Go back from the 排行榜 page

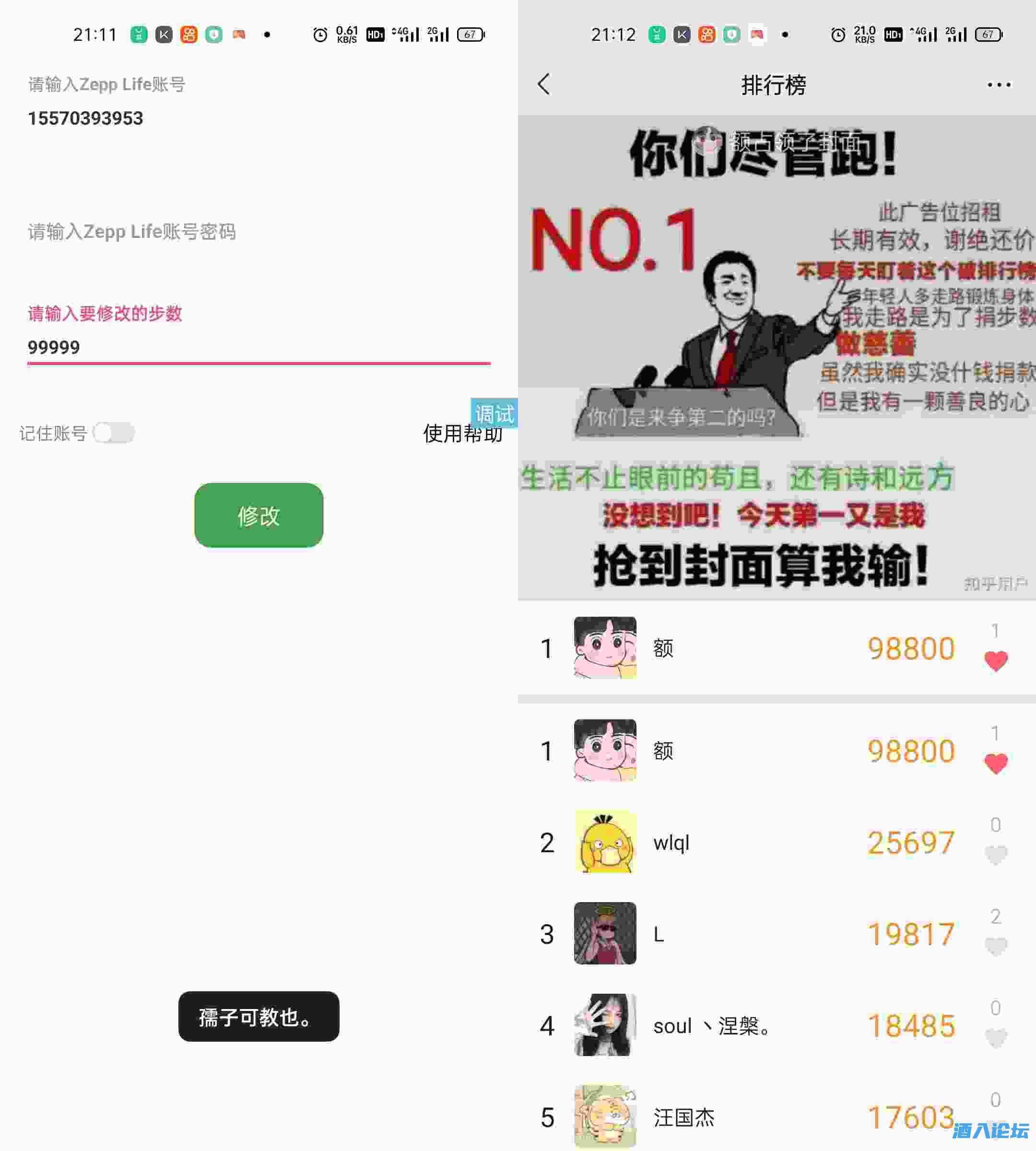544,85
